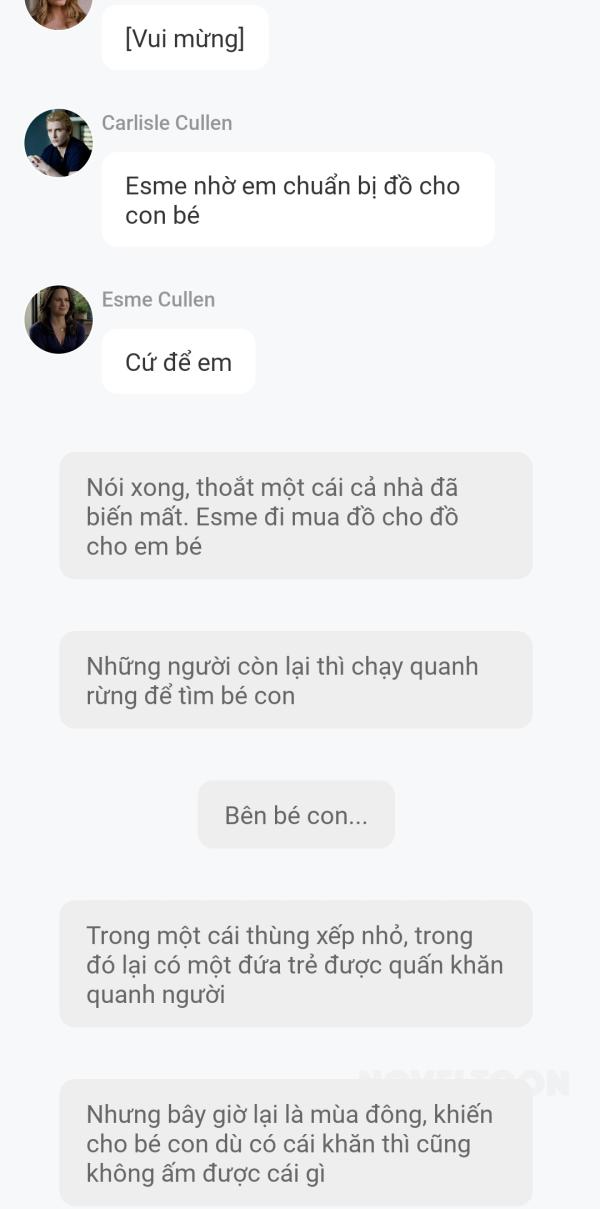Screen dimensions: 600x1209
Task: Open Esme Cullen's profile picture
Action: (58, 319)
